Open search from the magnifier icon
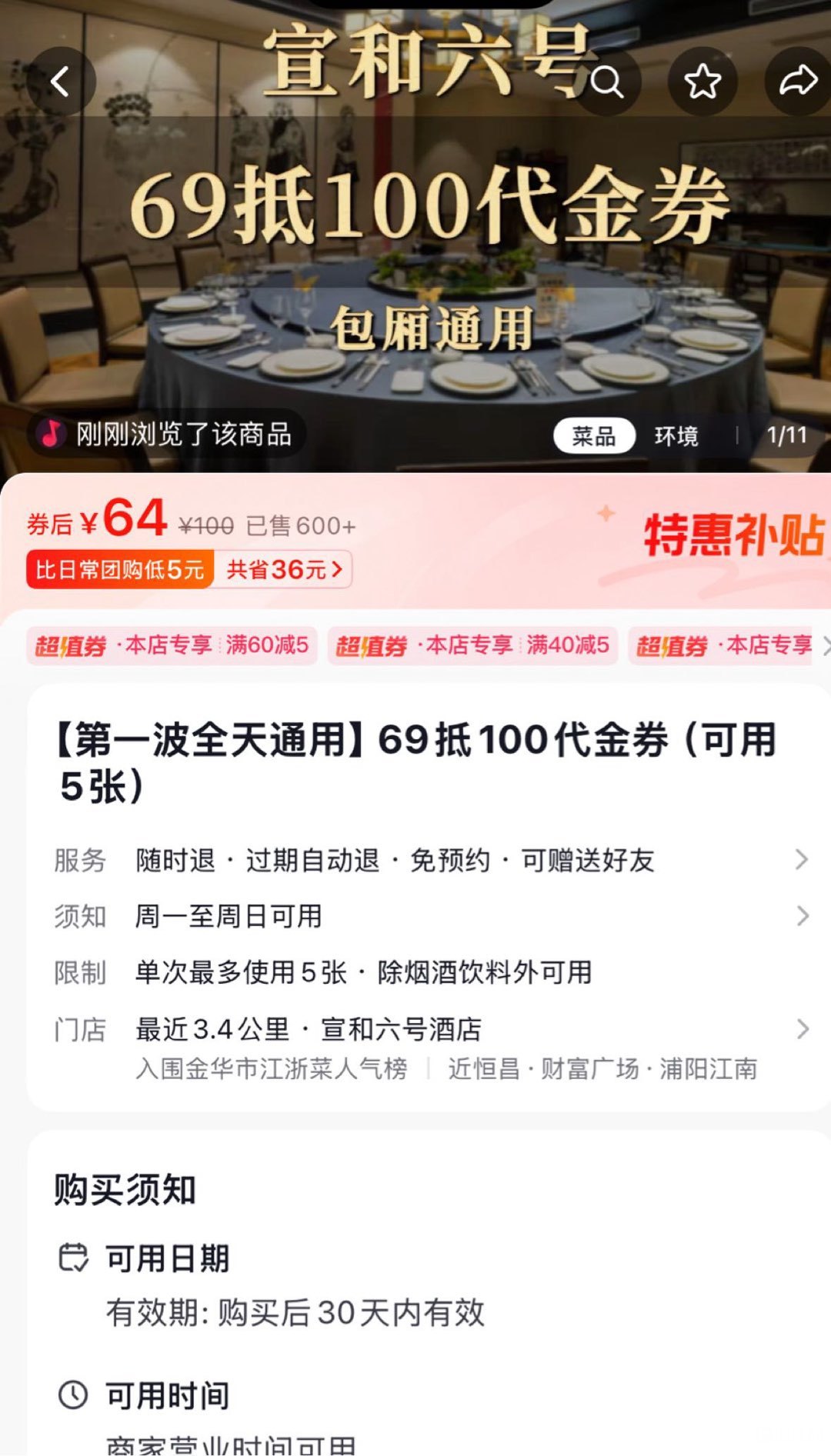 (608, 82)
